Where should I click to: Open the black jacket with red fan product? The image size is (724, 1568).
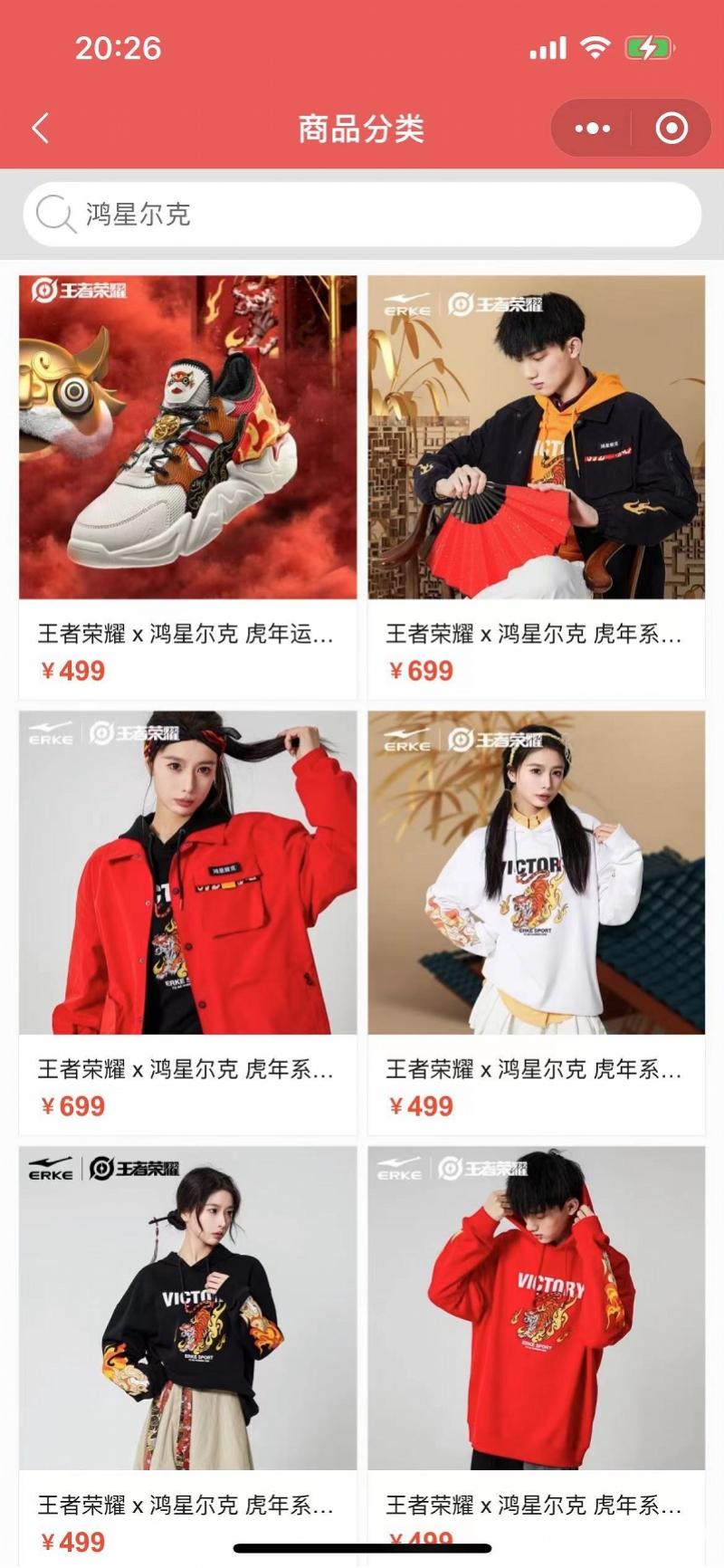tap(536, 486)
